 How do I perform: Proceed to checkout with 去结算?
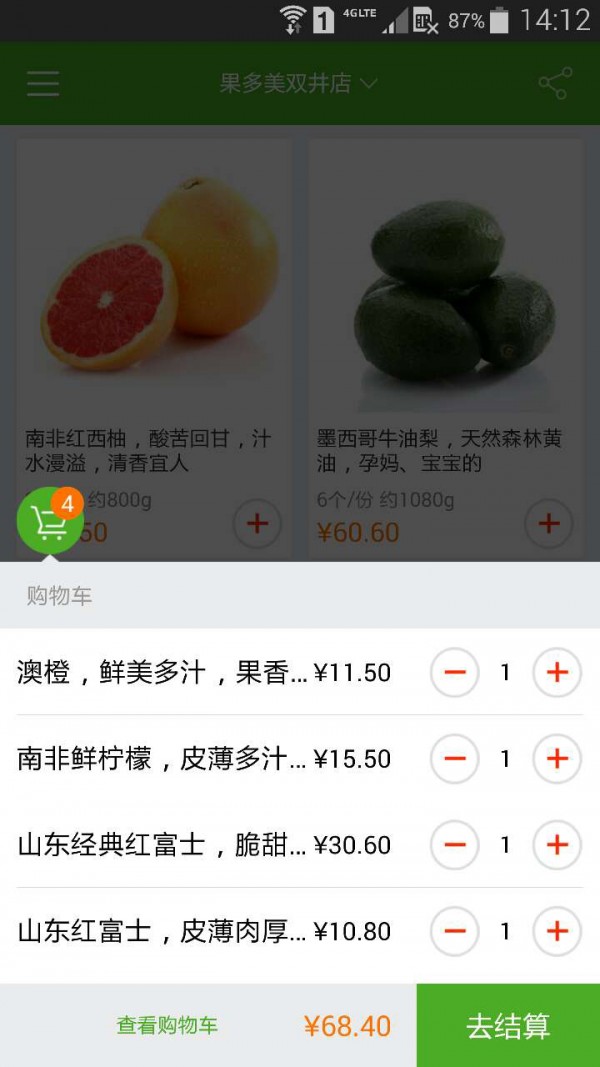(x=508, y=1025)
